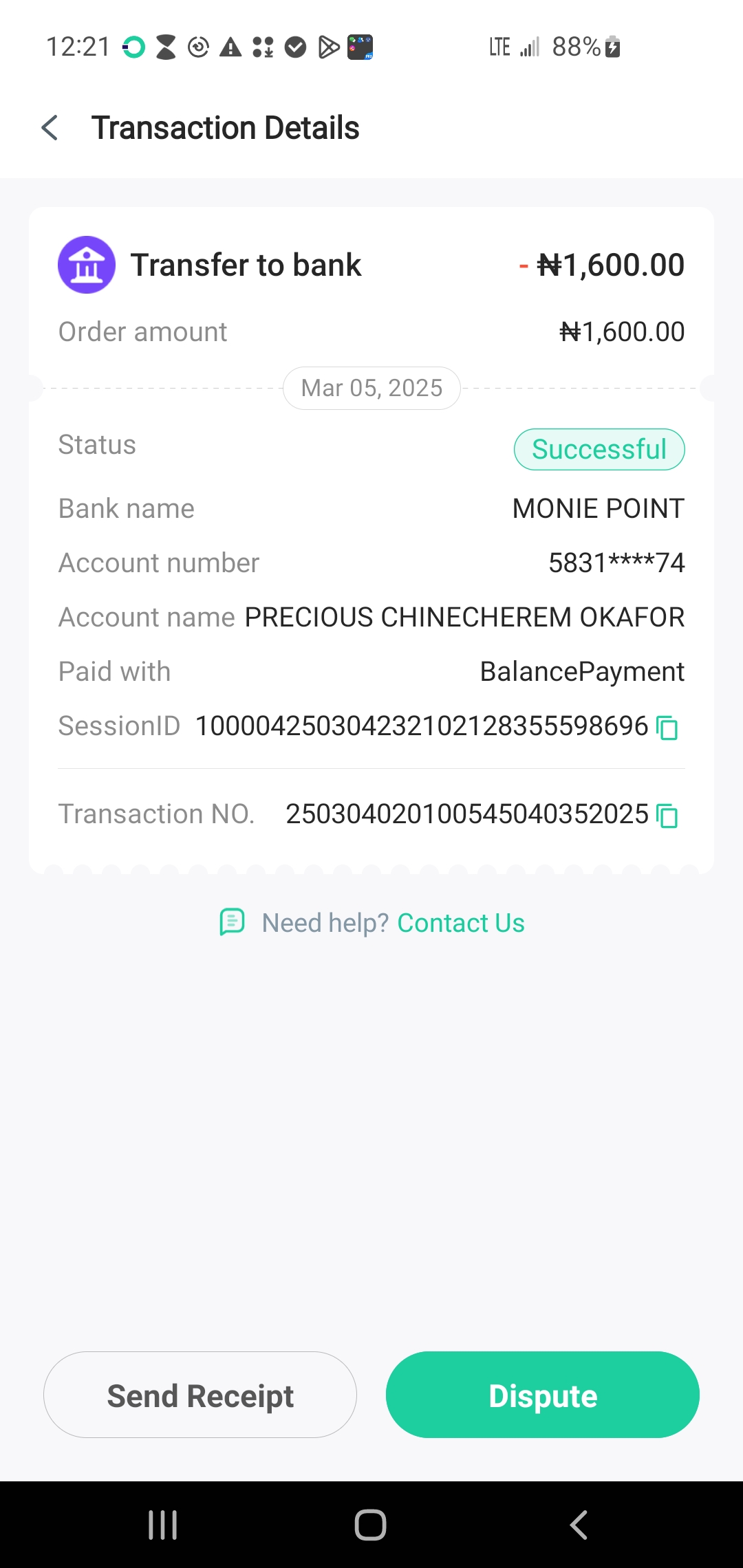Copy the Transaction NO. value

pos(667,816)
